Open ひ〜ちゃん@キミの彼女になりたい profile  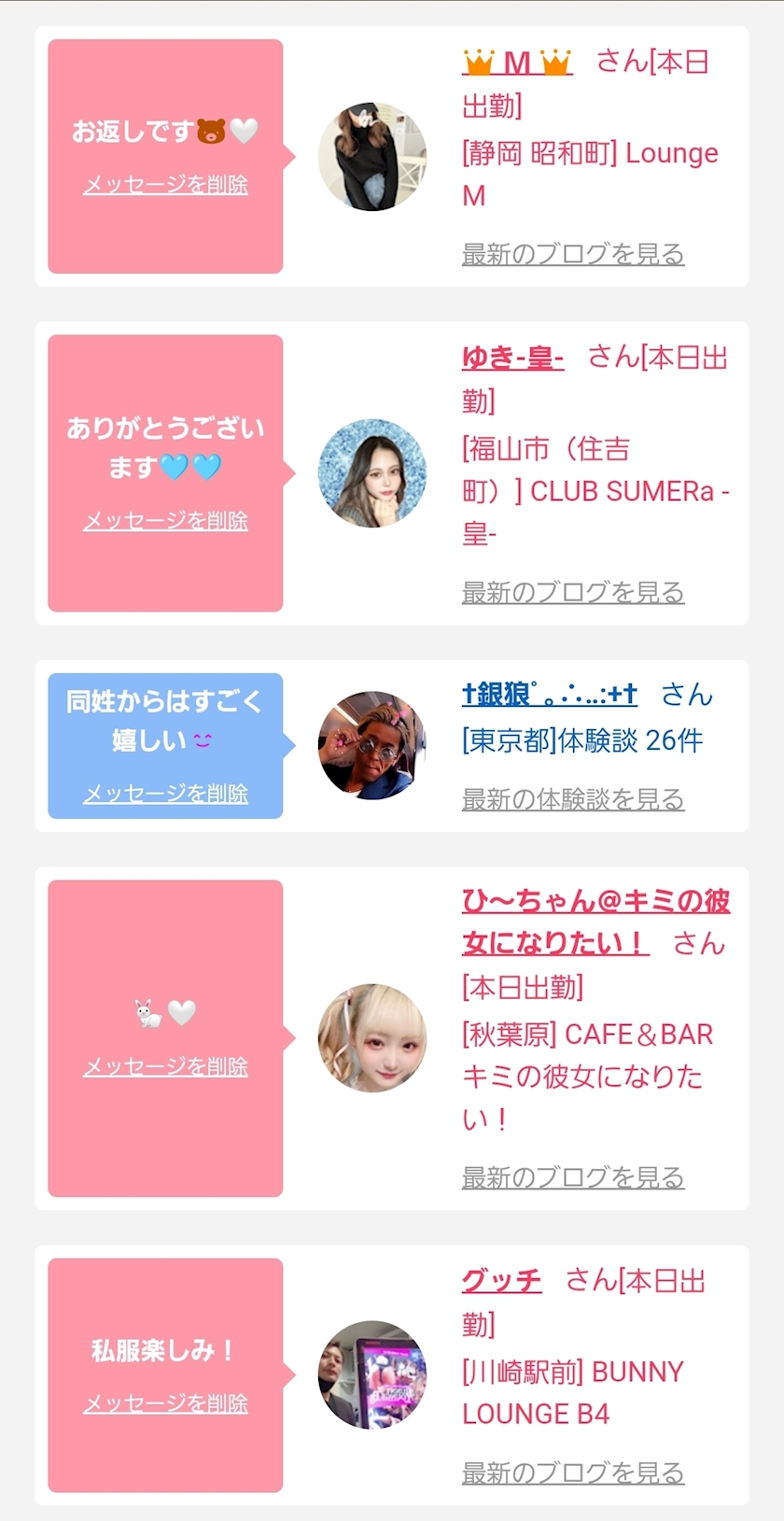coord(595,922)
